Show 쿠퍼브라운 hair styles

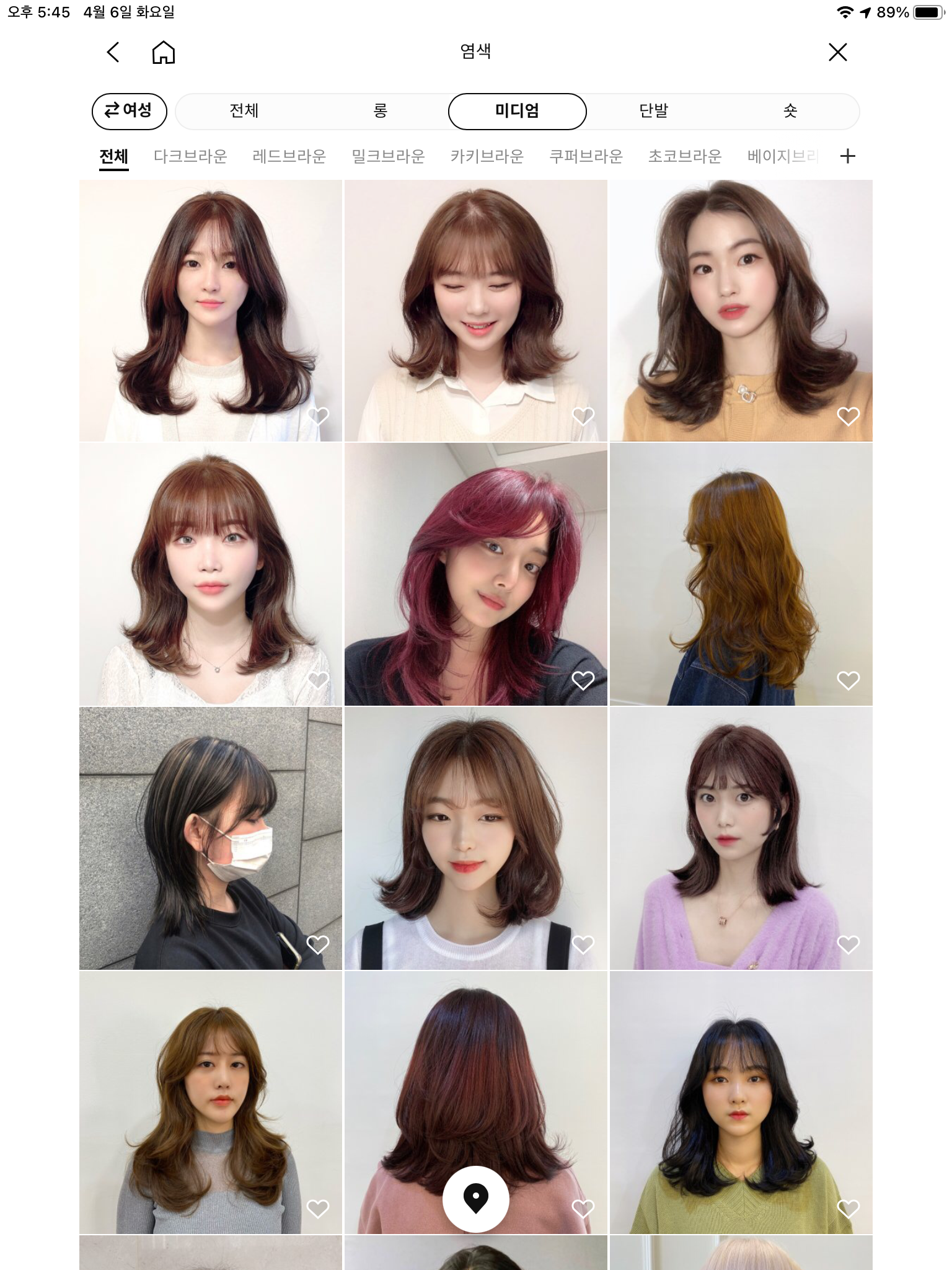point(586,156)
